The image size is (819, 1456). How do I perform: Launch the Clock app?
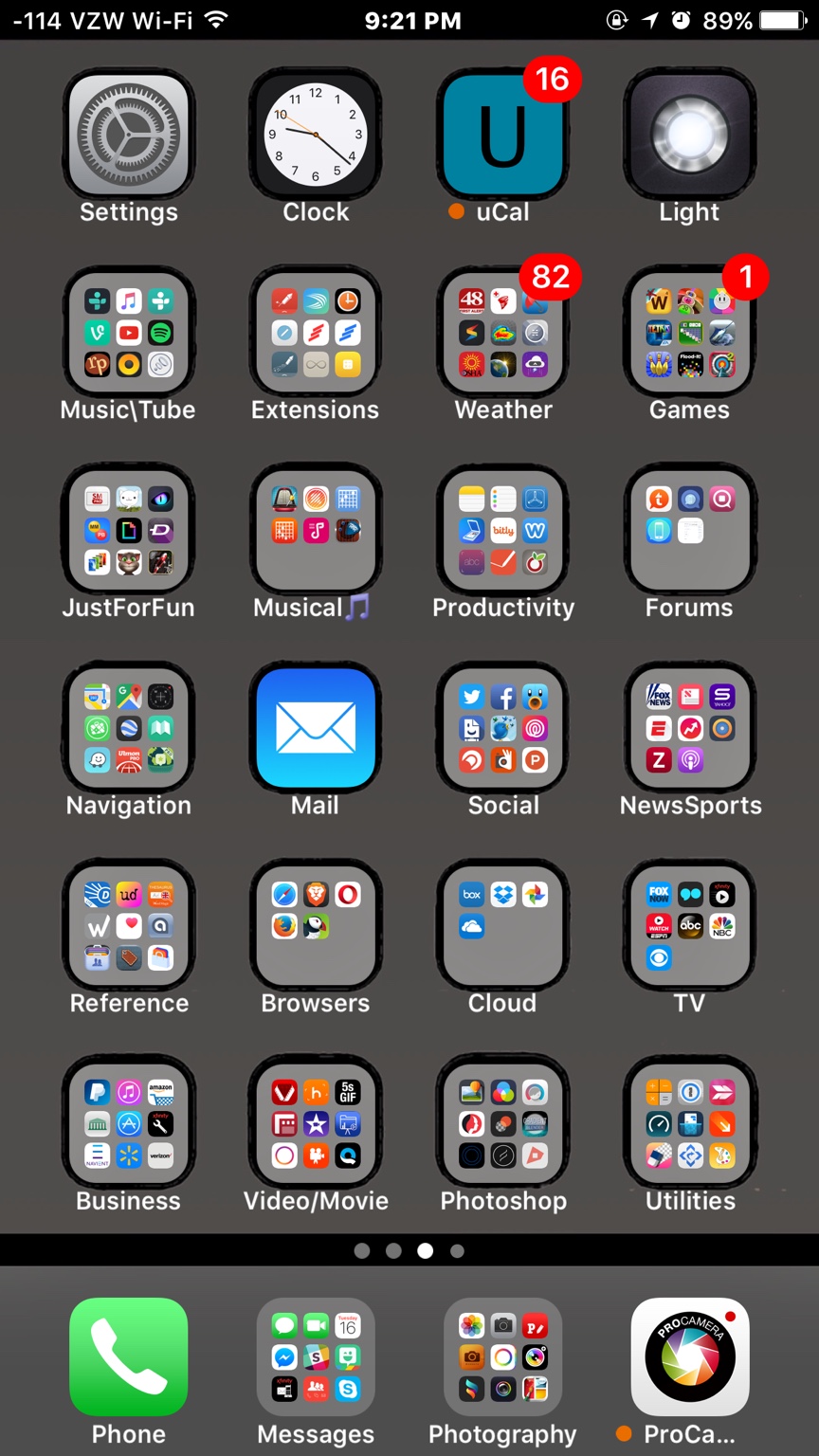point(316,135)
